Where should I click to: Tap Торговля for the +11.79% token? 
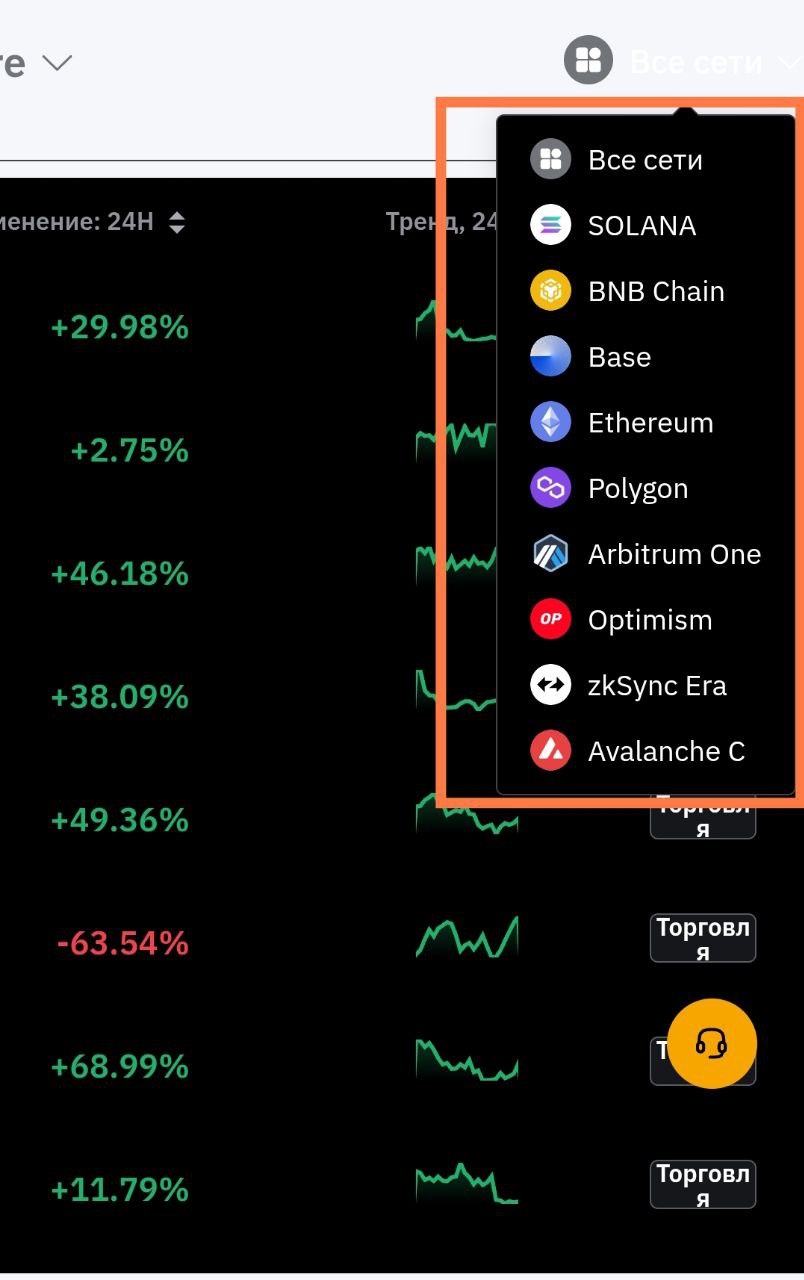(x=702, y=1184)
